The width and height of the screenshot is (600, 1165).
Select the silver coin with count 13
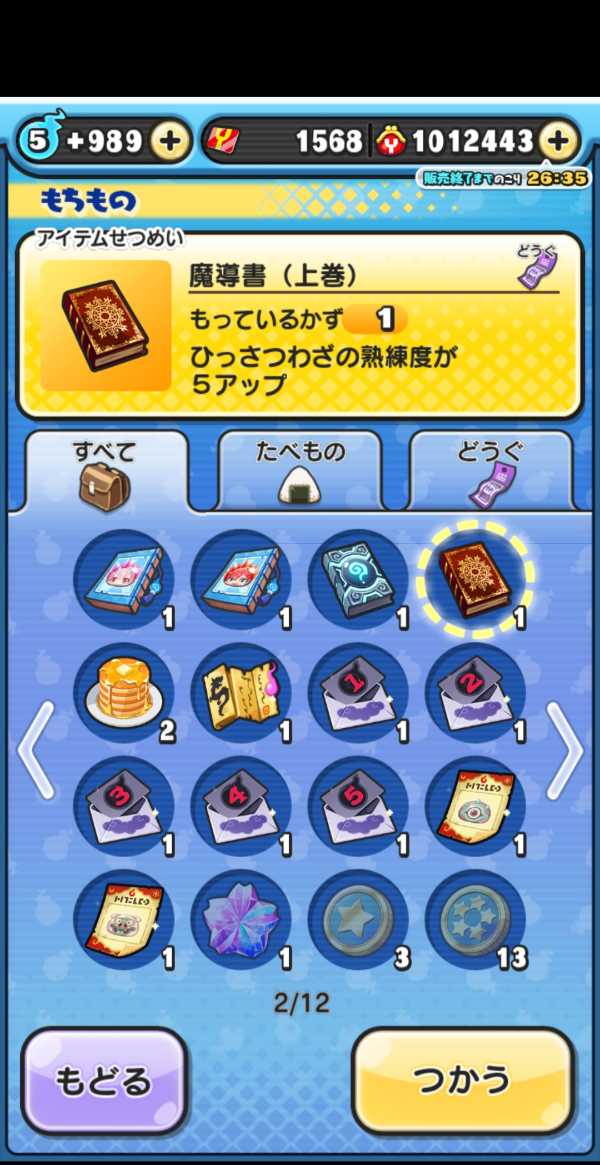(475, 920)
